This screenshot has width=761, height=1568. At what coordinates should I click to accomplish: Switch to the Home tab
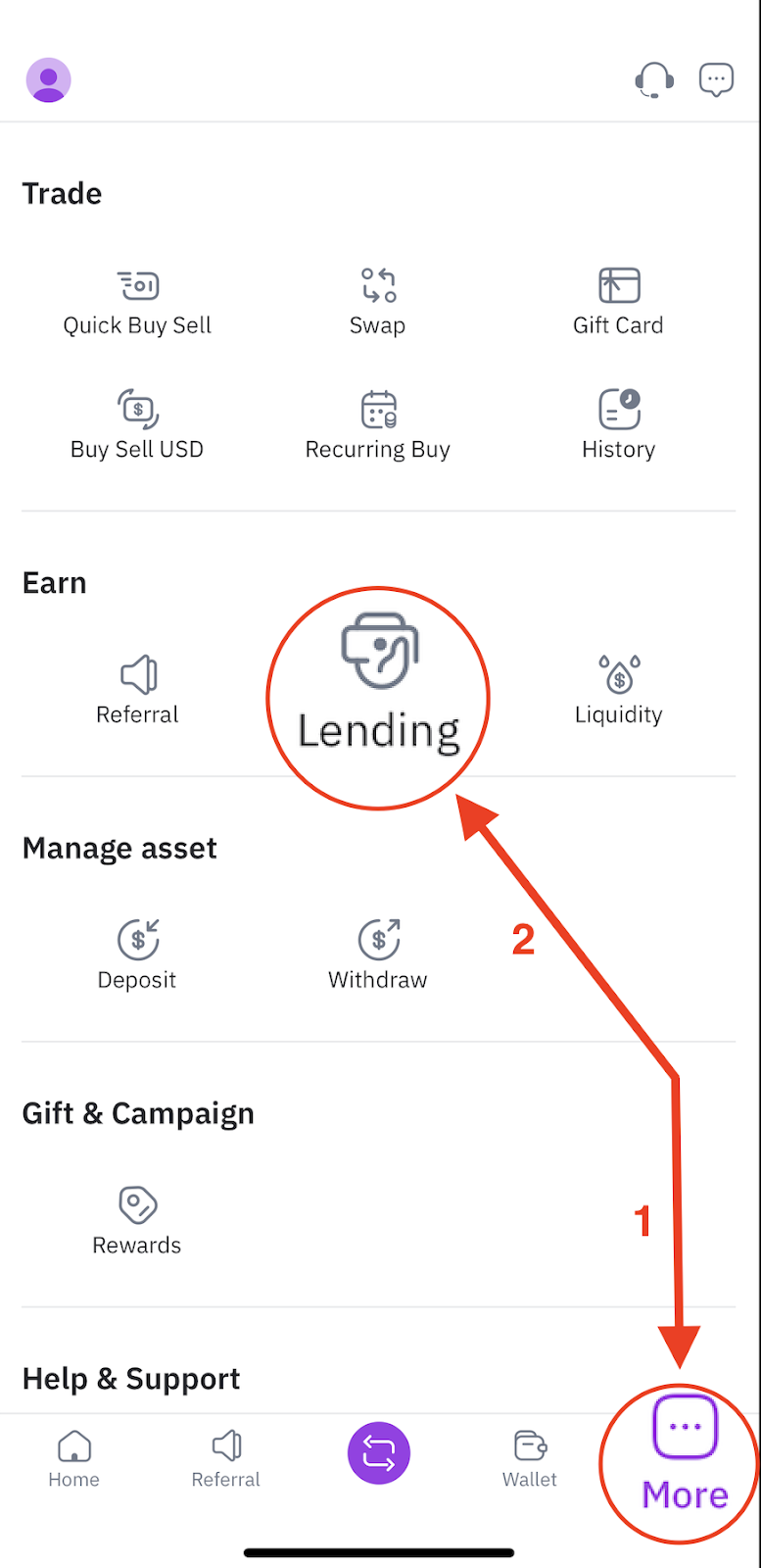click(x=74, y=1458)
